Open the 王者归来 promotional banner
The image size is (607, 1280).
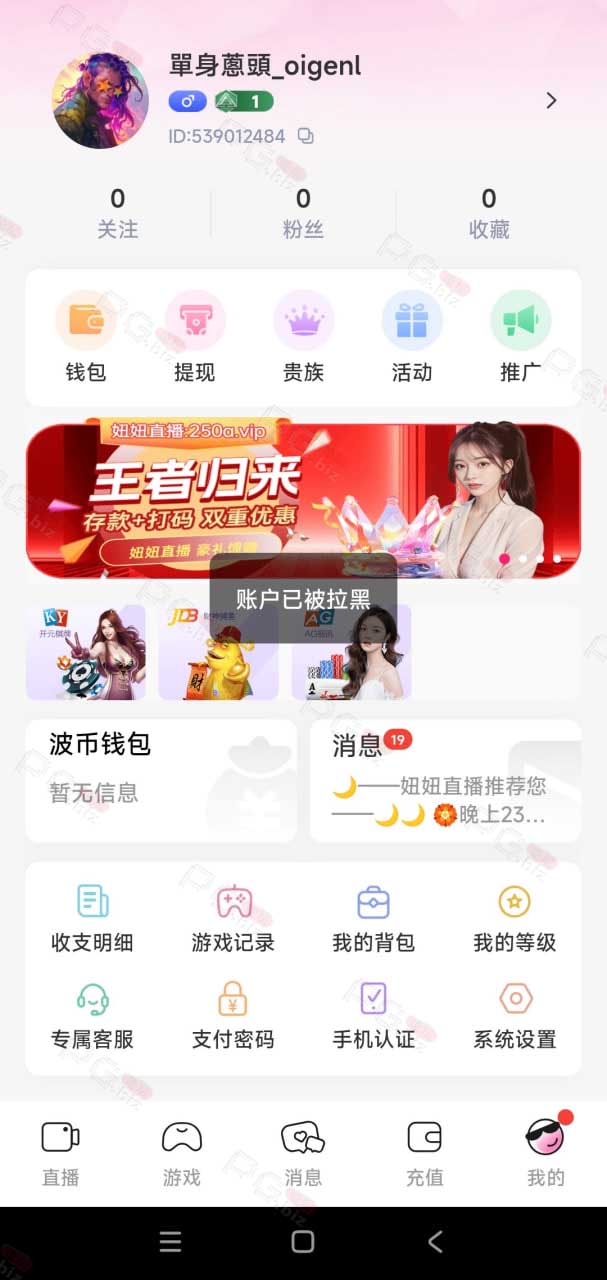click(303, 500)
